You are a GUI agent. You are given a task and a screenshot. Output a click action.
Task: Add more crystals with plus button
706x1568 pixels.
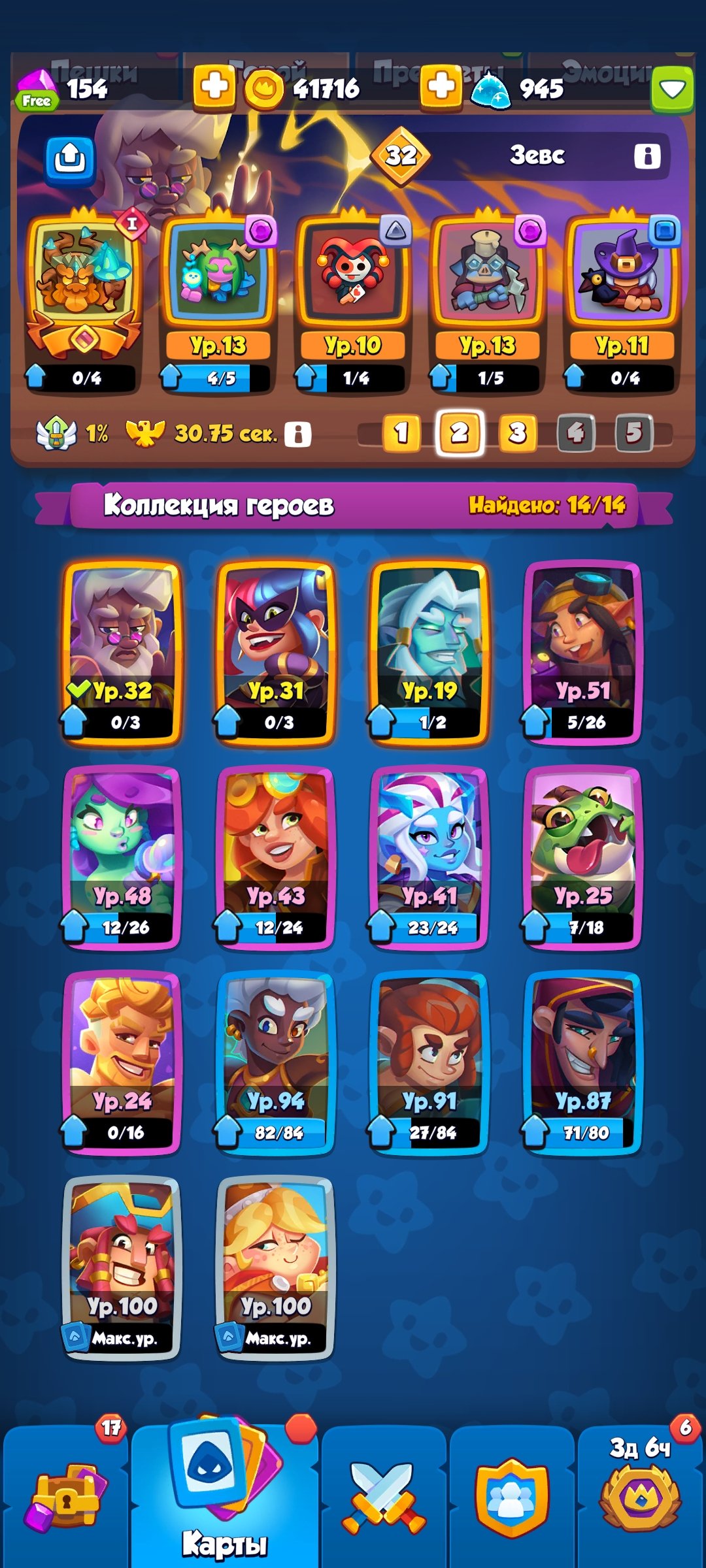click(x=441, y=86)
